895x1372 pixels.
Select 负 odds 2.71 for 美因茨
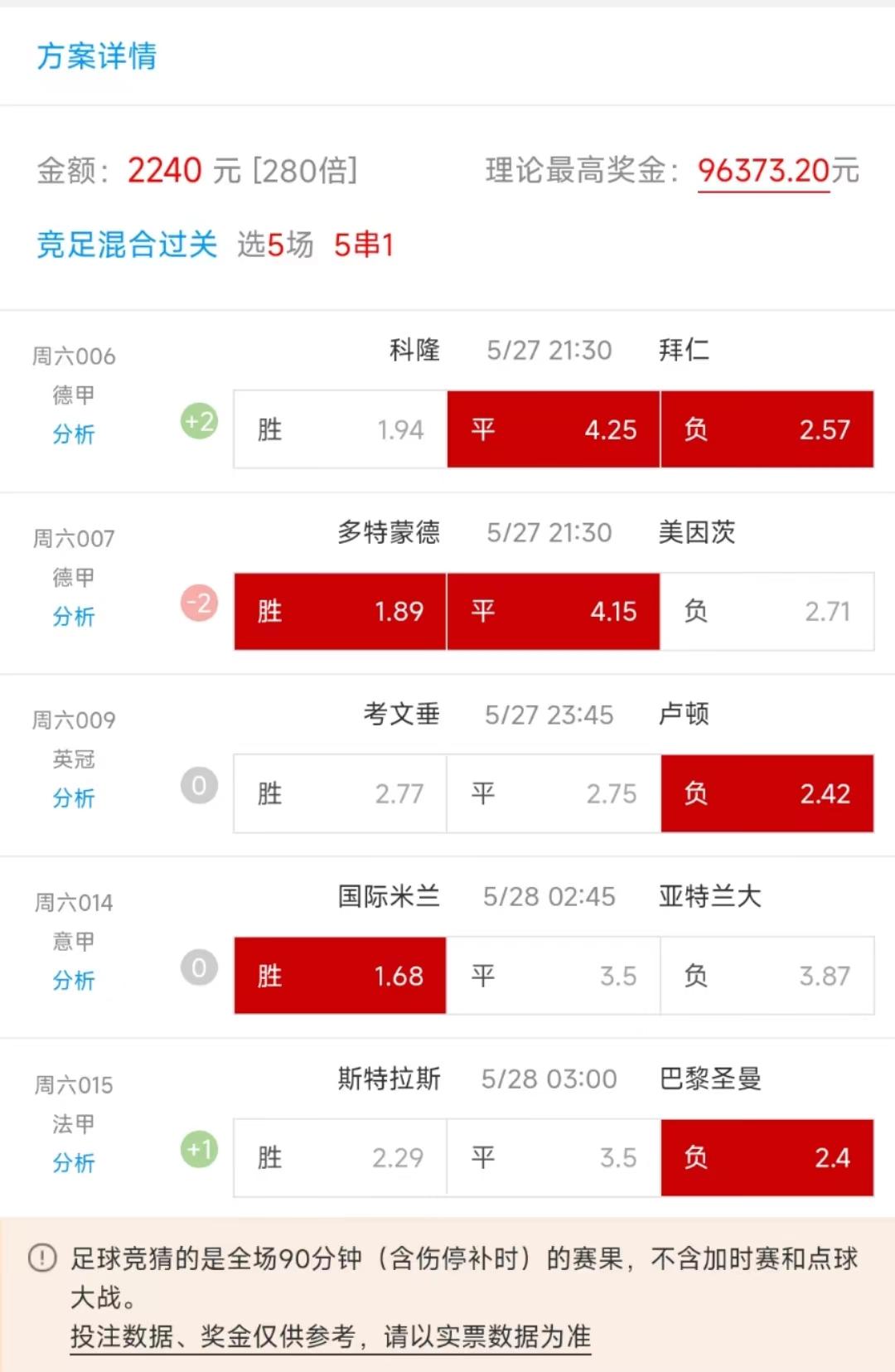point(767,611)
